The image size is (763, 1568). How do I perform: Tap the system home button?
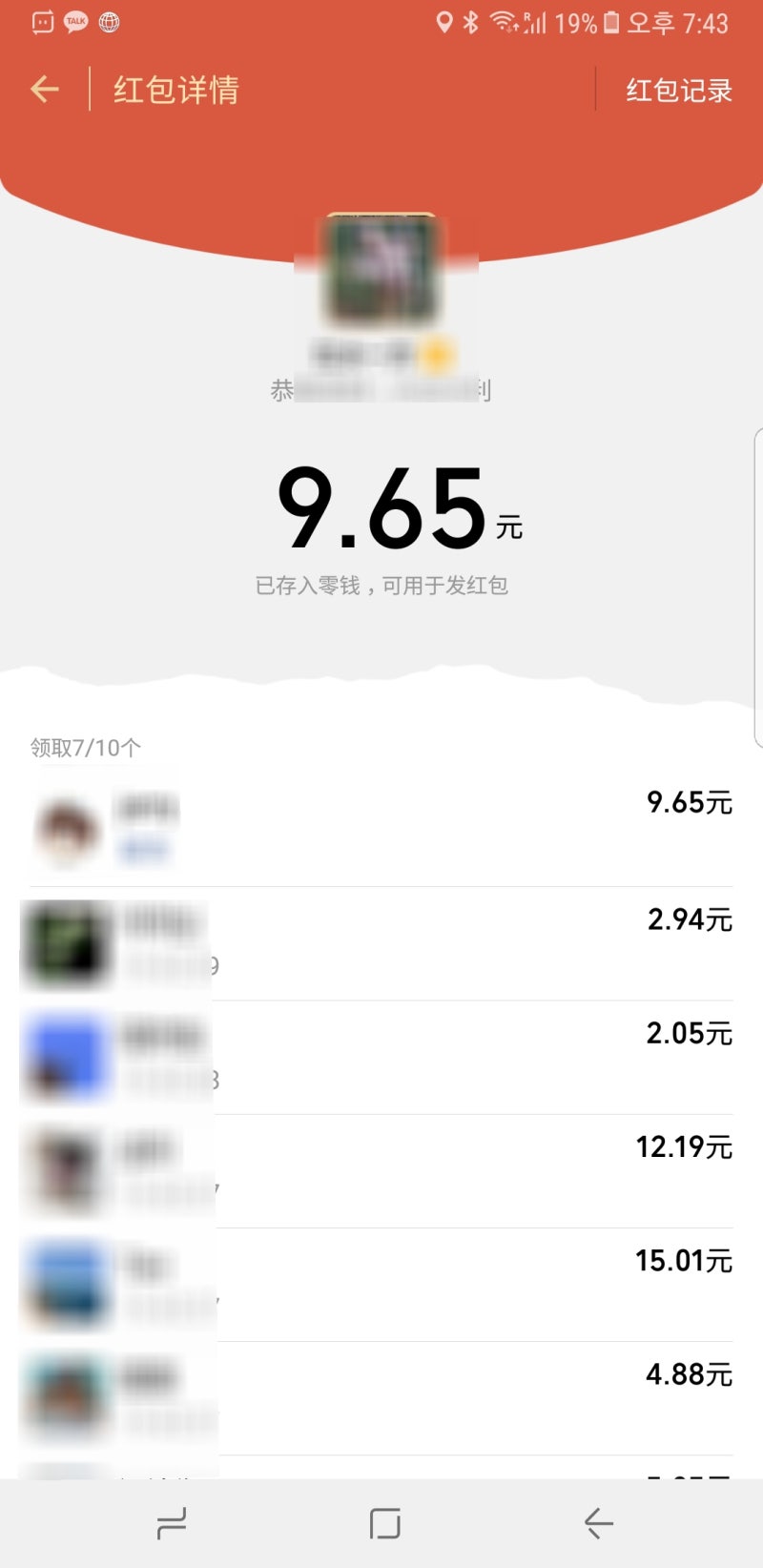pyautogui.click(x=384, y=1523)
